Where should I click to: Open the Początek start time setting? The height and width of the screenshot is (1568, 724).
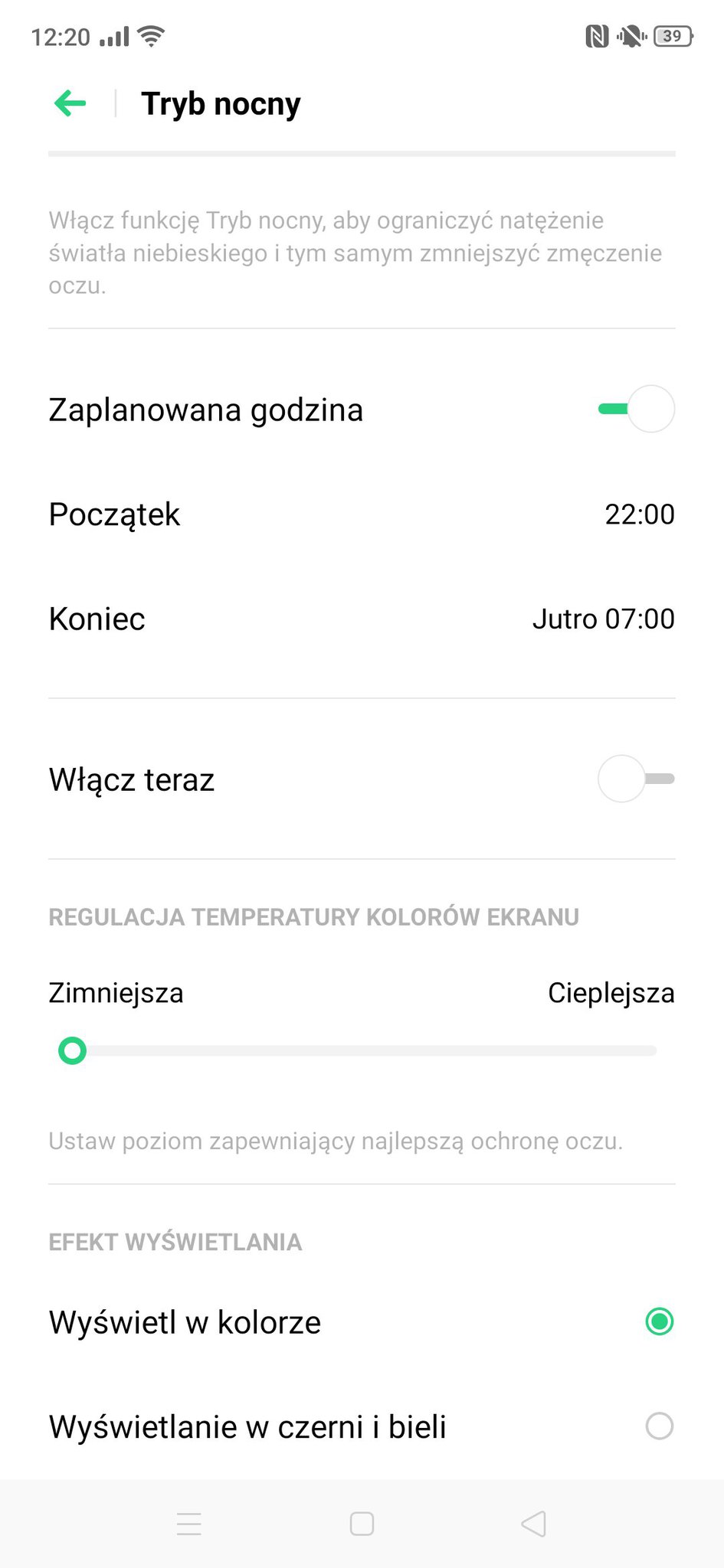tap(362, 514)
